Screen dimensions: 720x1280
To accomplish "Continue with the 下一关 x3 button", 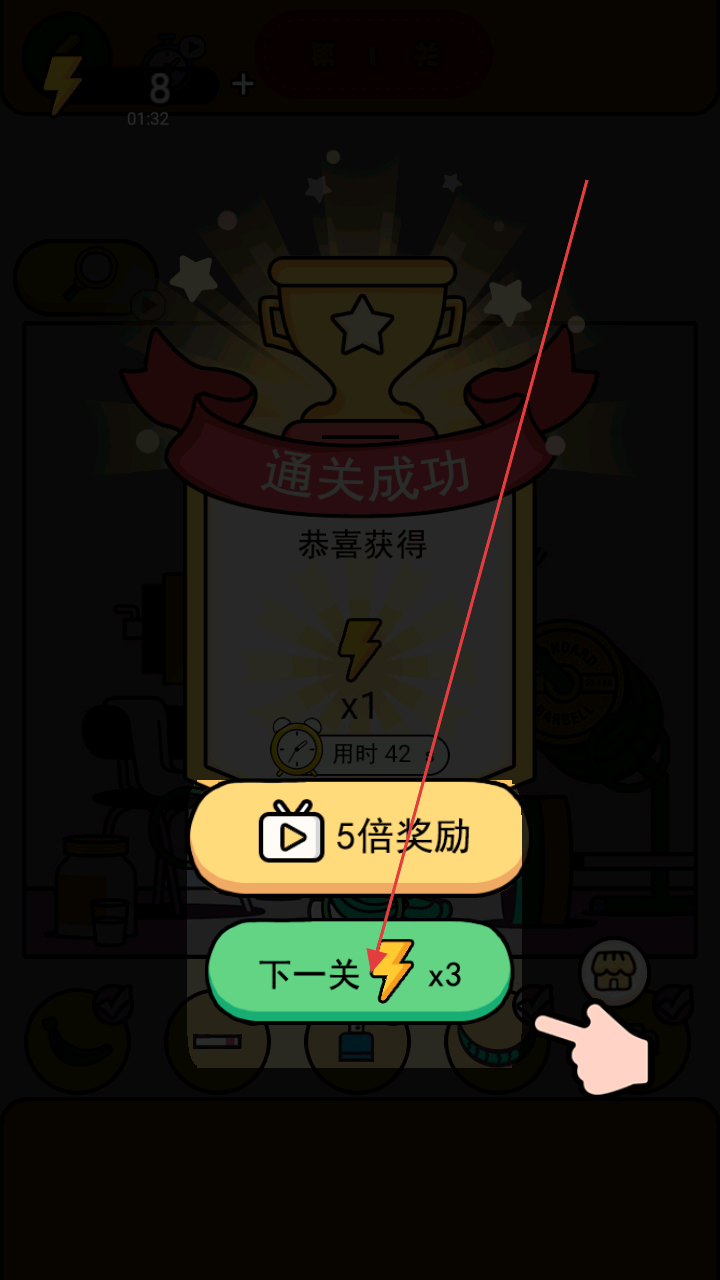I will [x=358, y=972].
